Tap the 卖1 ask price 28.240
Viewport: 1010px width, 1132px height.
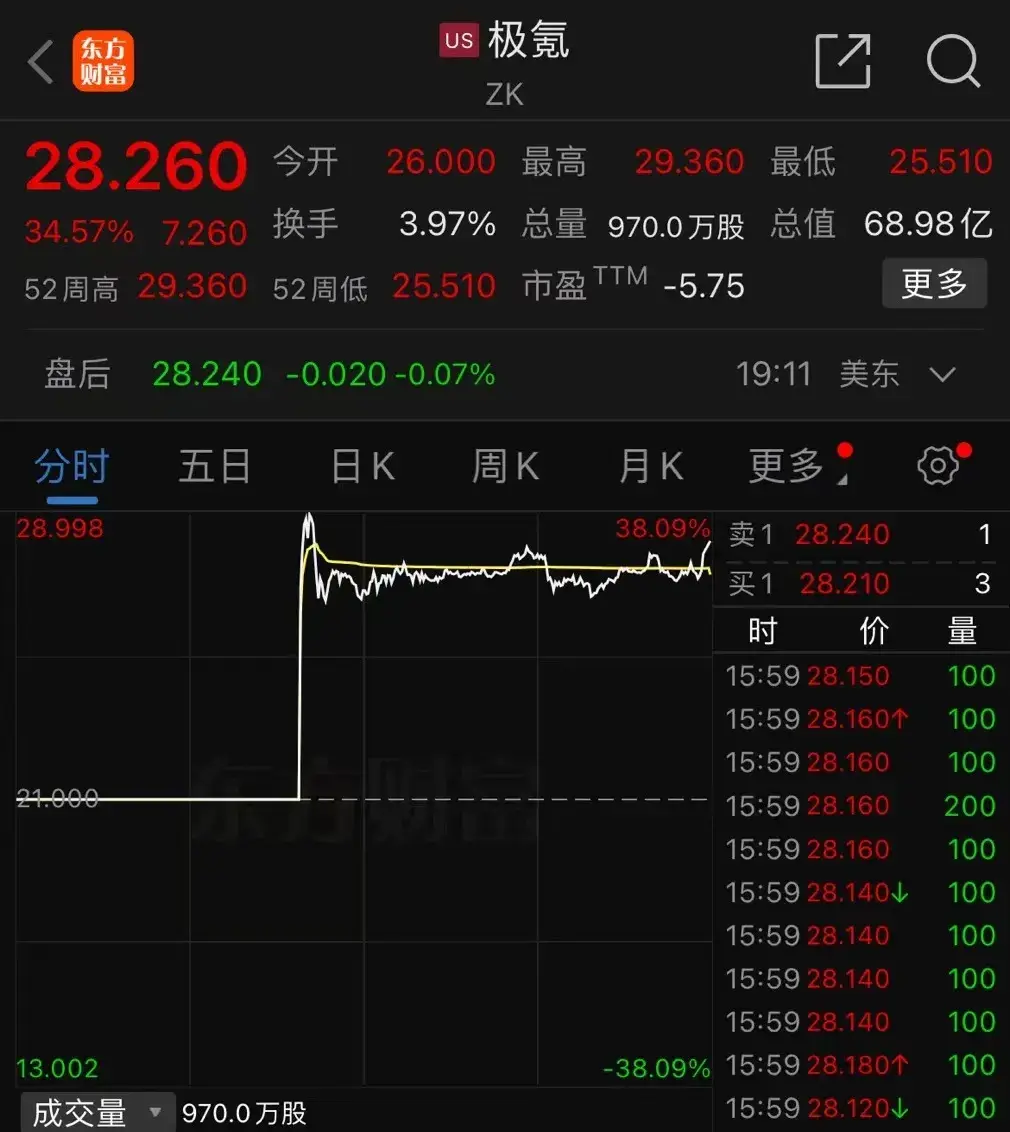[x=842, y=534]
